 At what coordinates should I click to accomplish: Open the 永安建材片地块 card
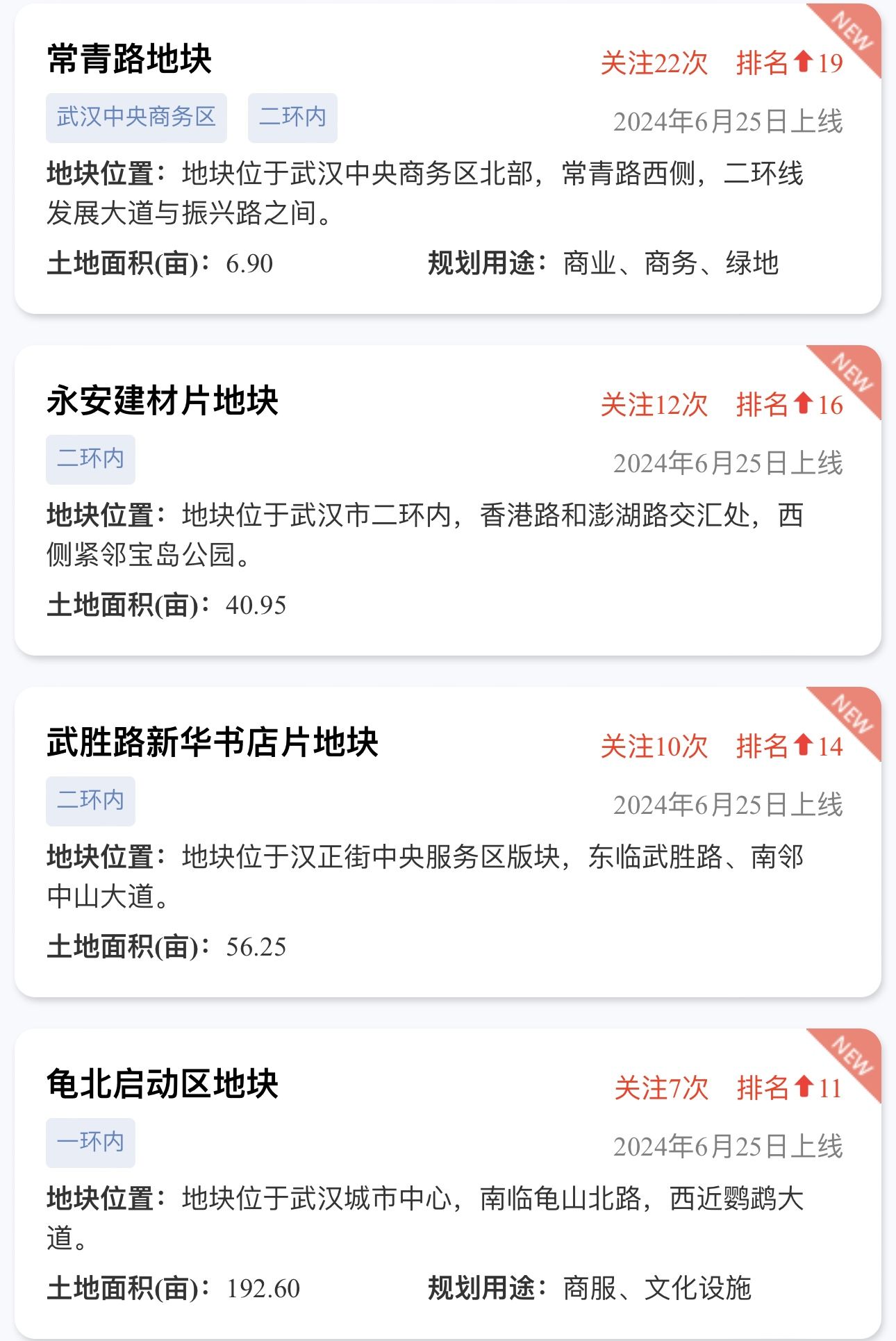163,401
